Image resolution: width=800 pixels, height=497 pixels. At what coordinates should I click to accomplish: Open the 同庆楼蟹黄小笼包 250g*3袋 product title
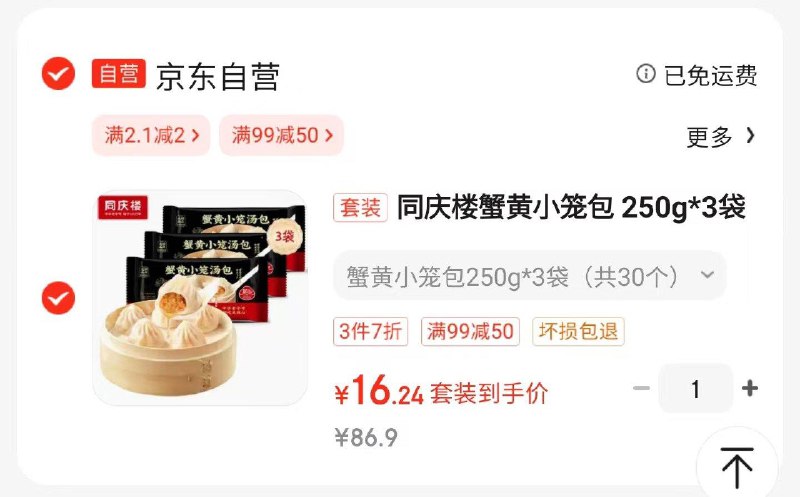tap(571, 208)
